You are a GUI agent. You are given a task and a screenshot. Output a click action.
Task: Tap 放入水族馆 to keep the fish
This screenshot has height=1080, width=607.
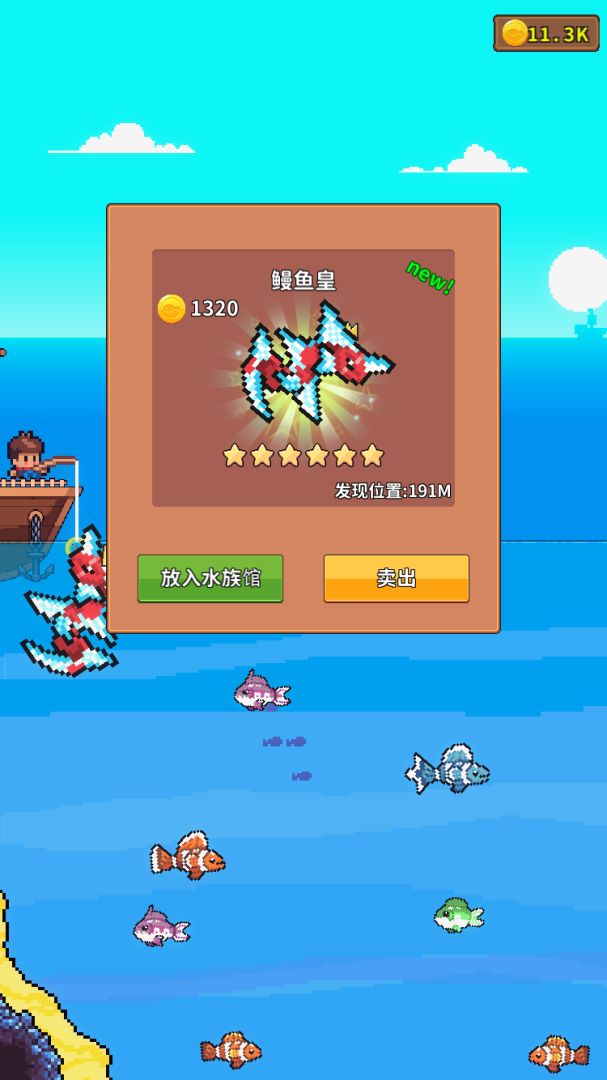[x=210, y=578]
